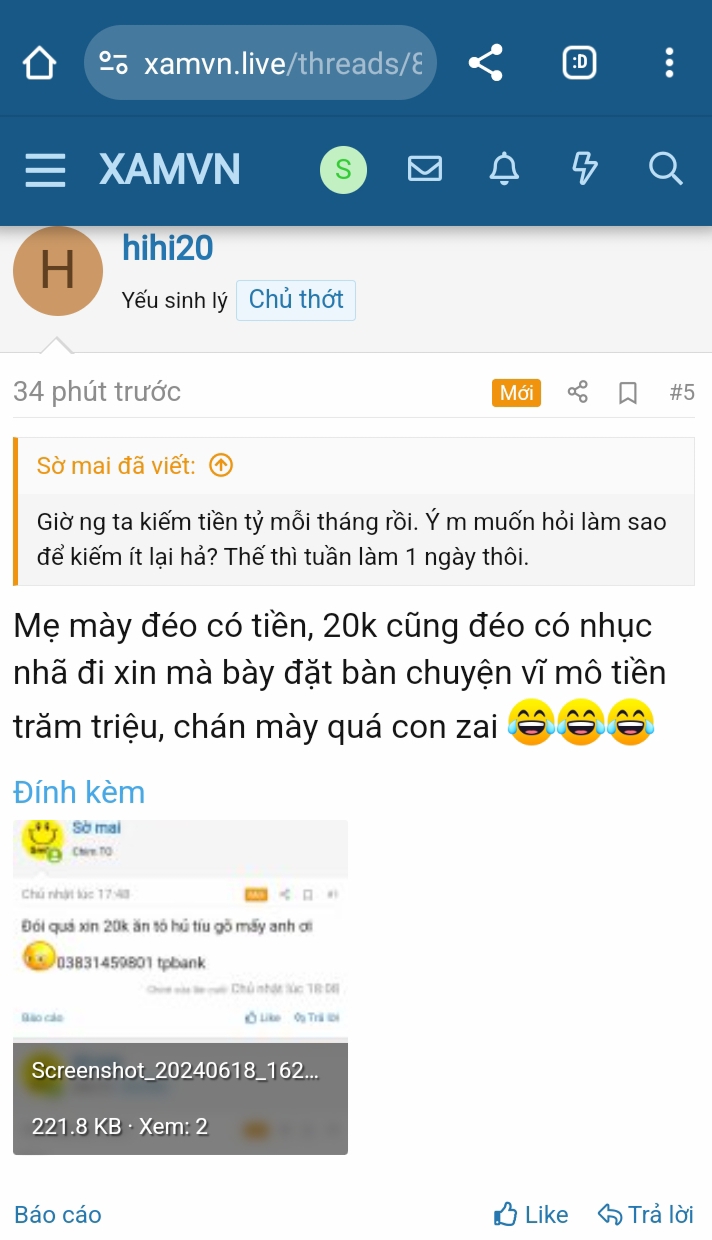Image resolution: width=712 pixels, height=1240 pixels.
Task: Go to the XAMVN forum home
Action: tap(169, 170)
